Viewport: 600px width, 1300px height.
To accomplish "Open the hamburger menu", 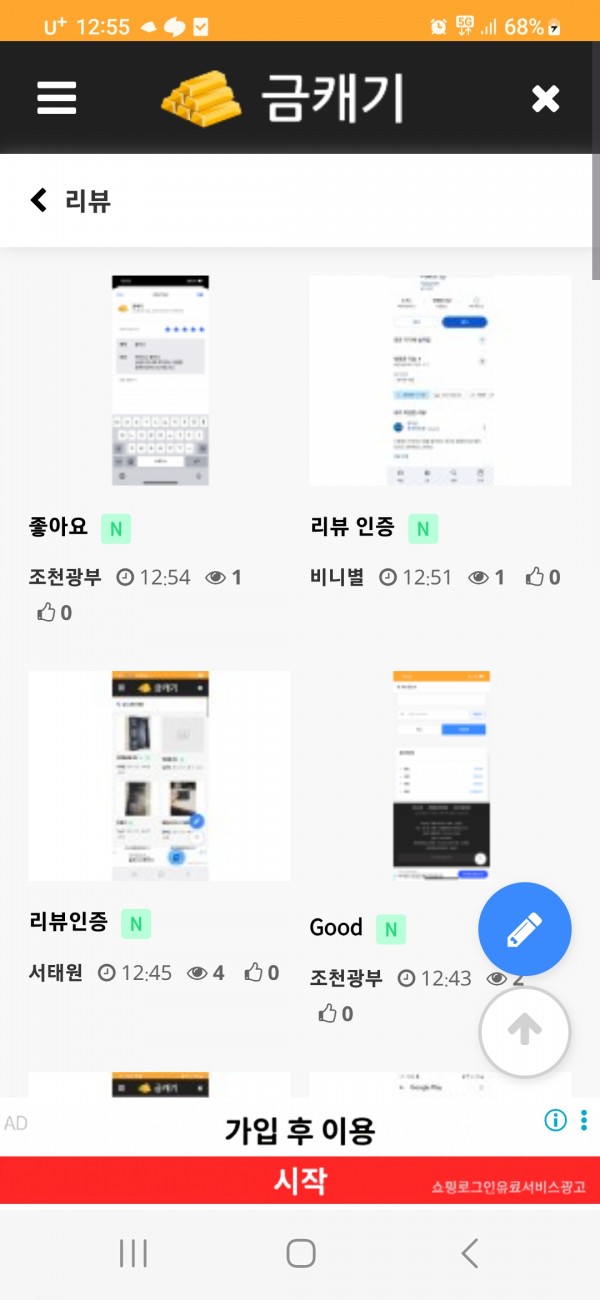I will [x=57, y=98].
